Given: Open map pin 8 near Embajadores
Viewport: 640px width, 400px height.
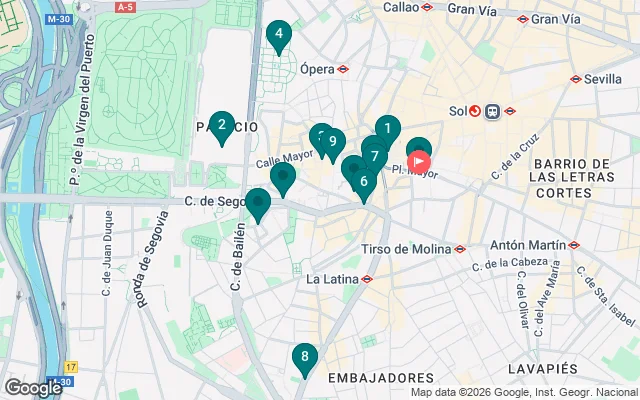Looking at the screenshot, I should coord(304,357).
